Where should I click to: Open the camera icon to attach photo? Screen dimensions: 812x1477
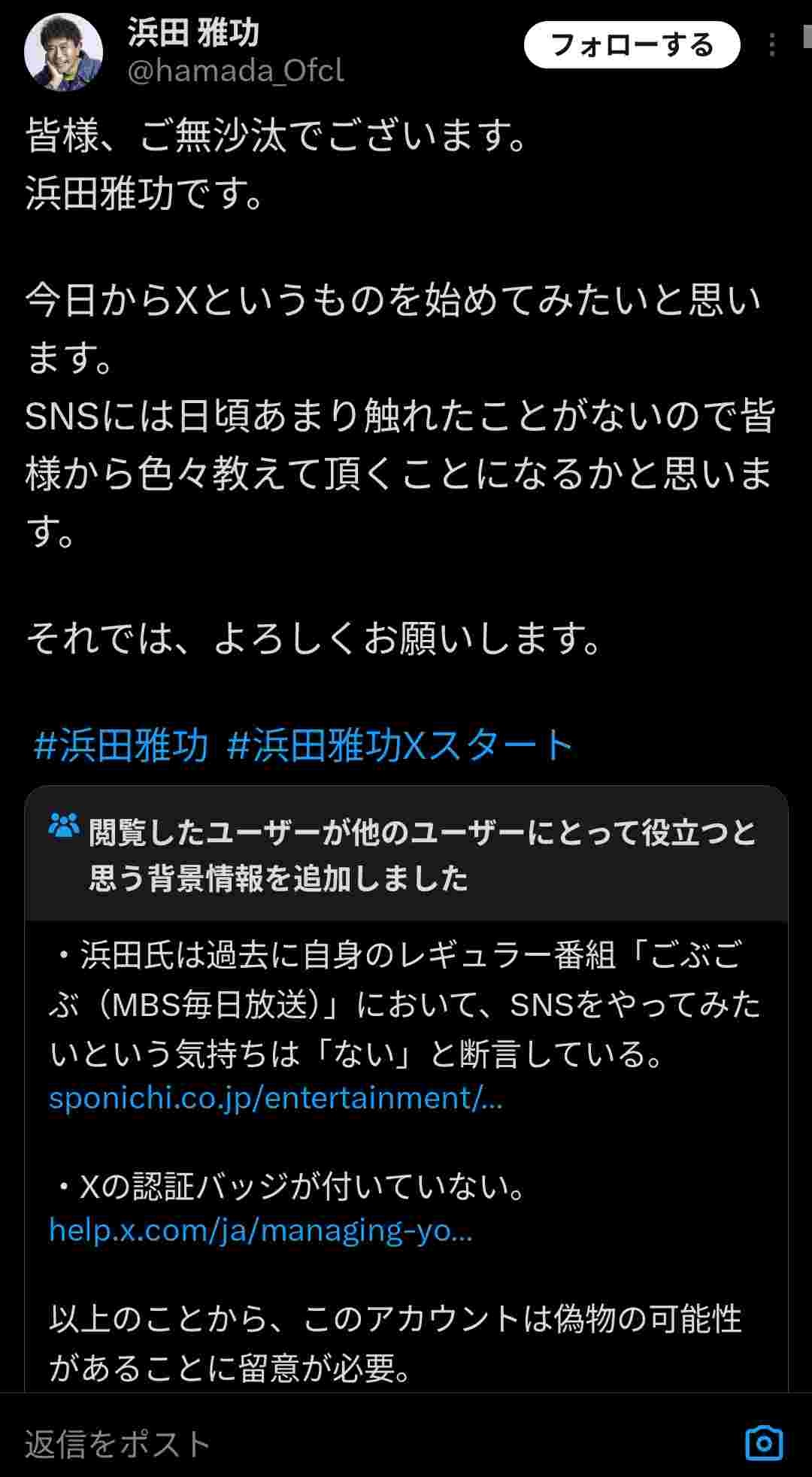pos(764,1443)
